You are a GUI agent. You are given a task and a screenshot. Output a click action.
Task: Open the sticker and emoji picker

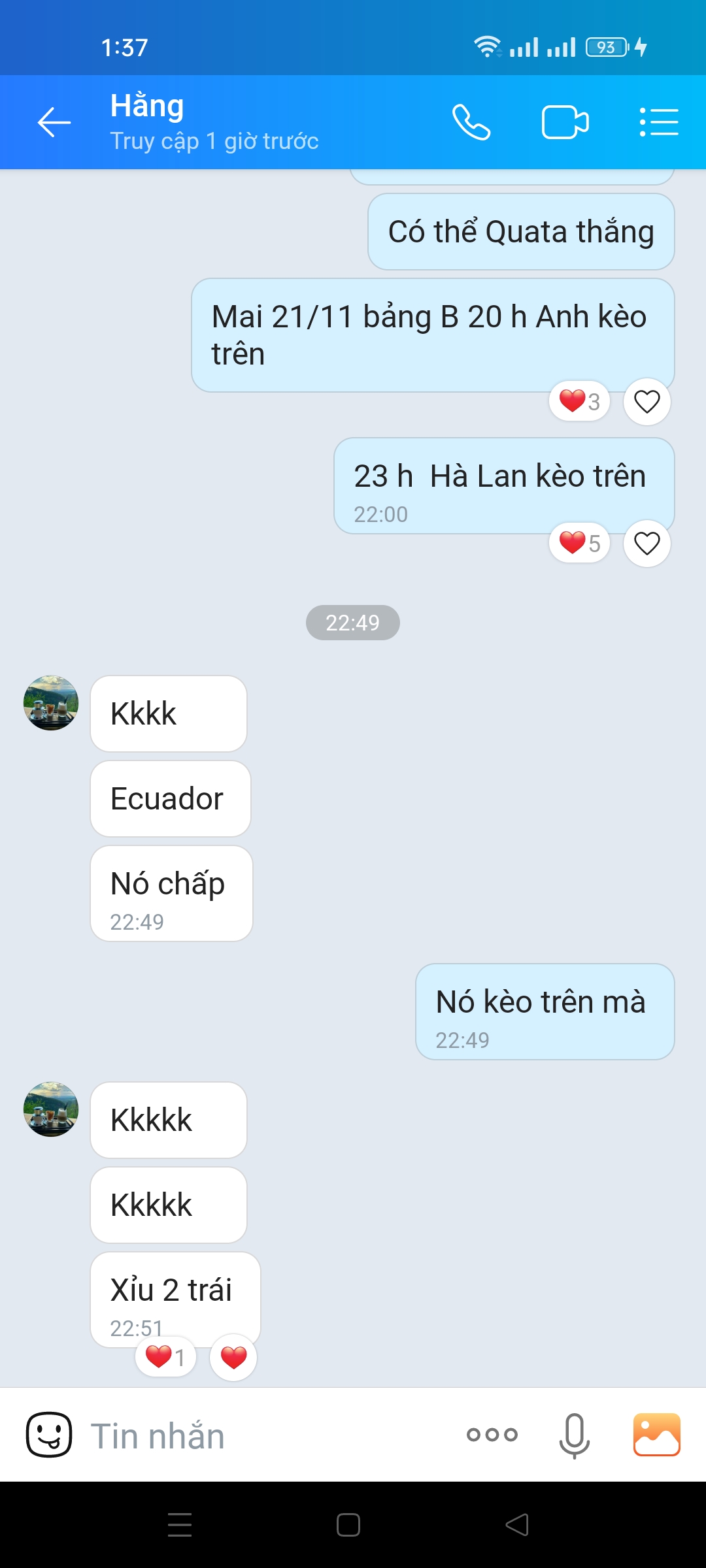pyautogui.click(x=49, y=1435)
